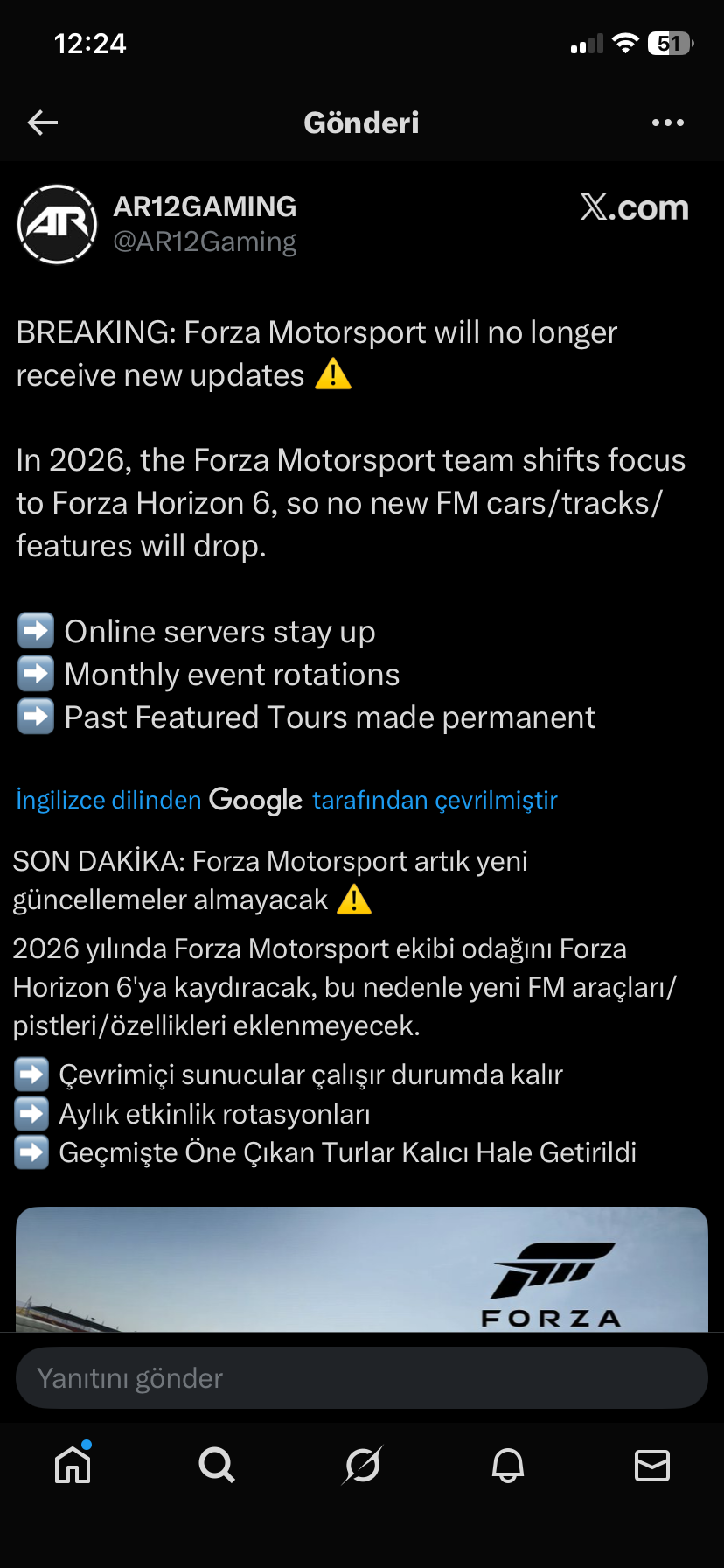This screenshot has height=1568, width=724.
Task: Tap the Google translation attribution link
Action: 287,800
